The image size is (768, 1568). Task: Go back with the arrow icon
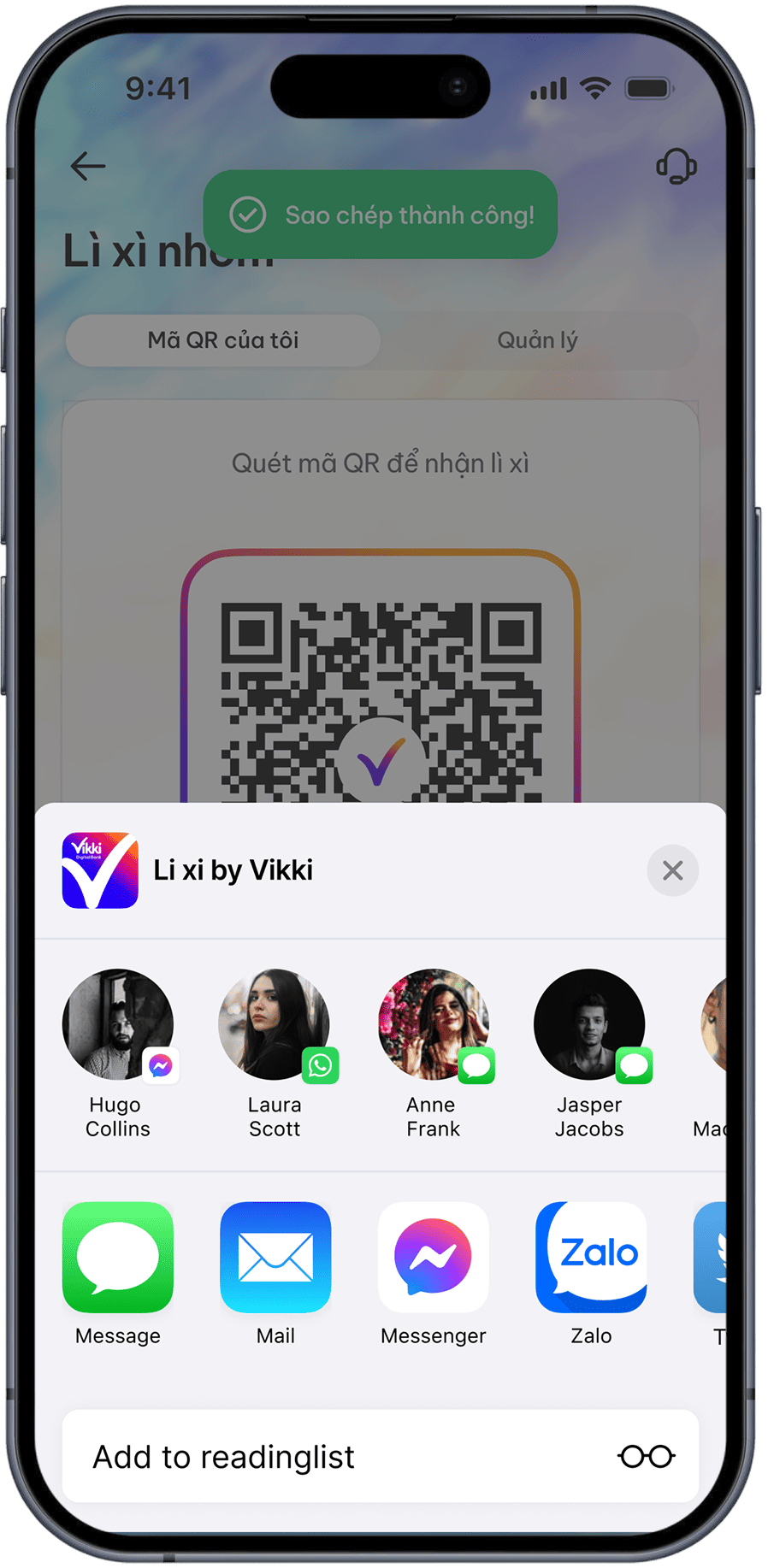tap(88, 166)
